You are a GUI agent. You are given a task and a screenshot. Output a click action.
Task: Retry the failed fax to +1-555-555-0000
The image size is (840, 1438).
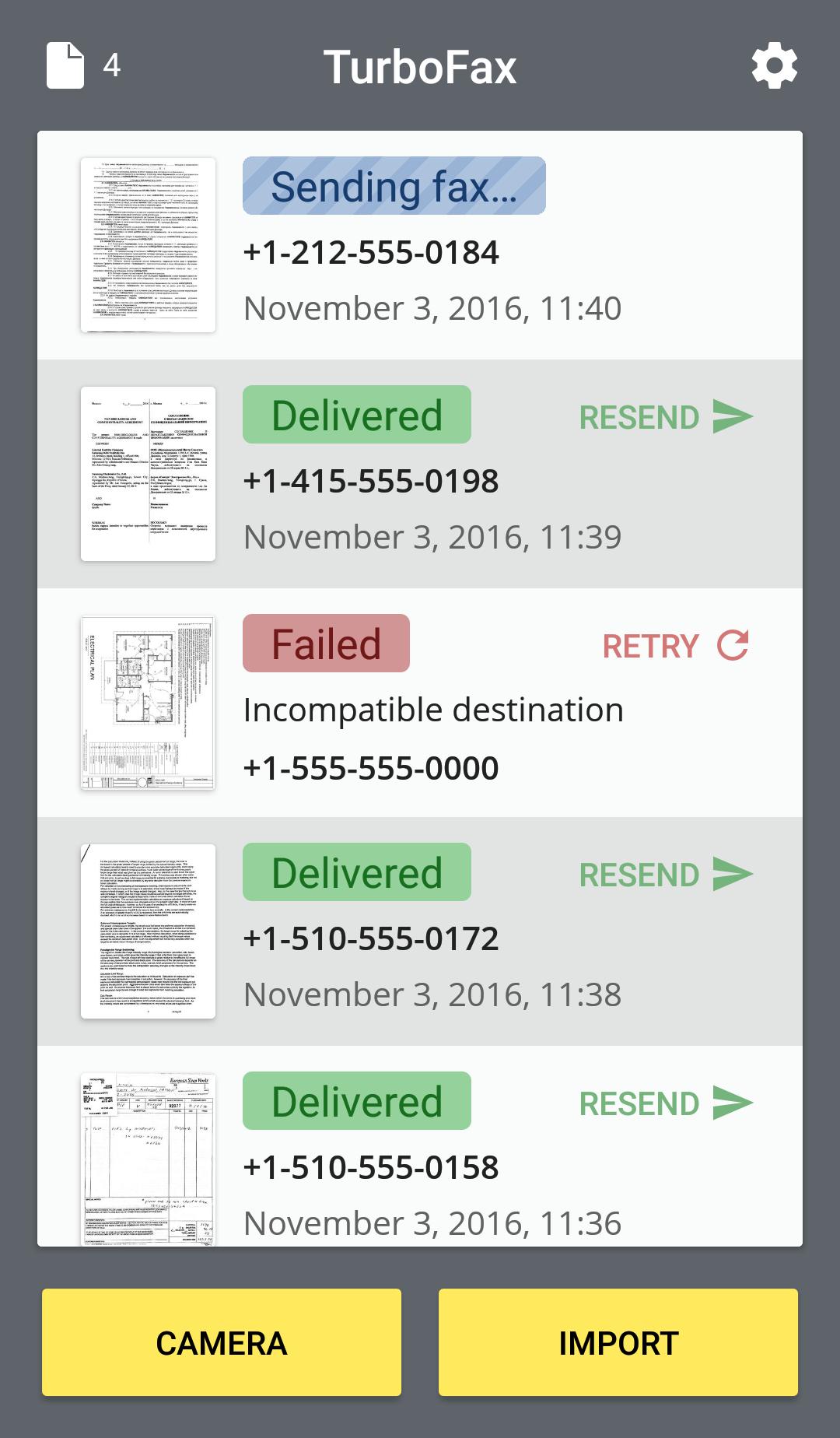point(675,646)
